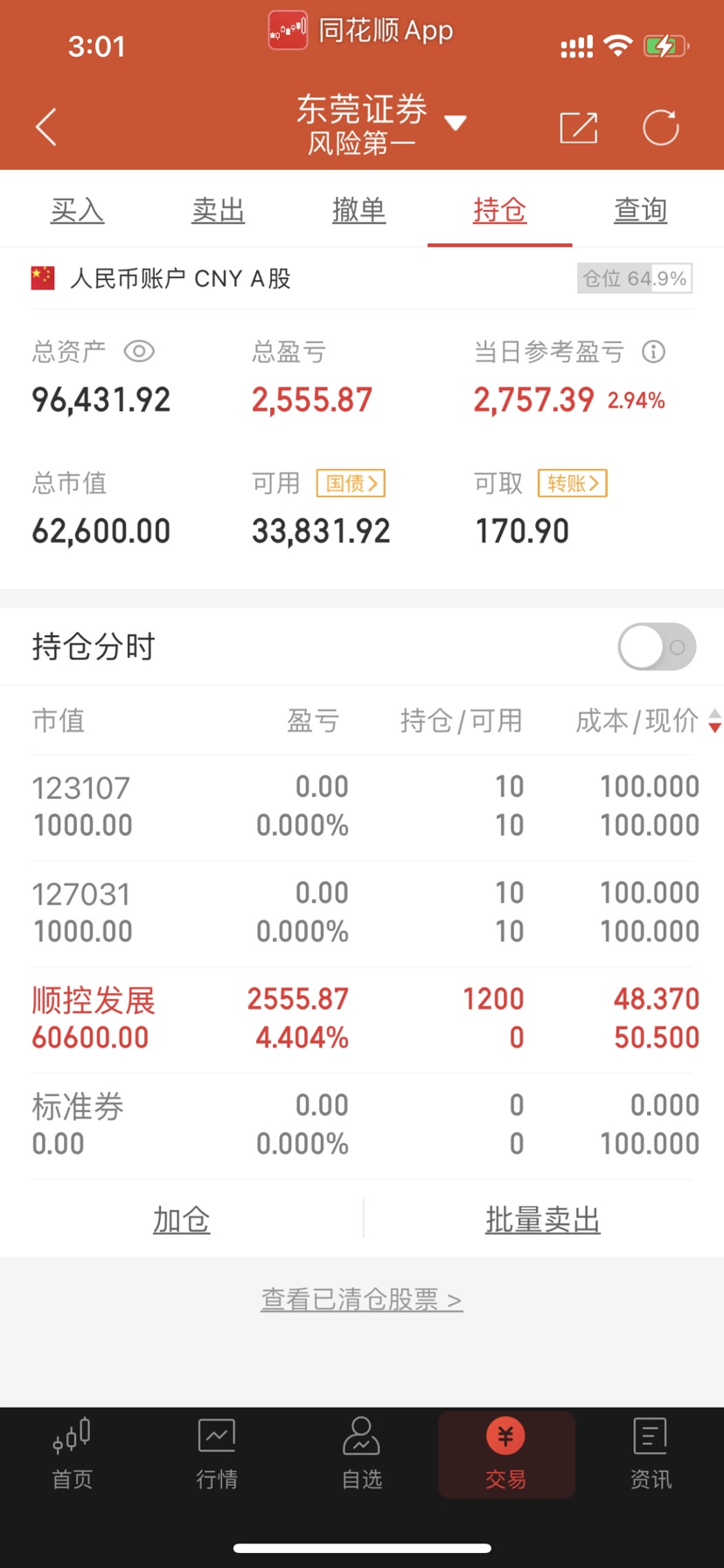The image size is (724, 1568).
Task: Tap the 加仓 link
Action: [x=182, y=1219]
